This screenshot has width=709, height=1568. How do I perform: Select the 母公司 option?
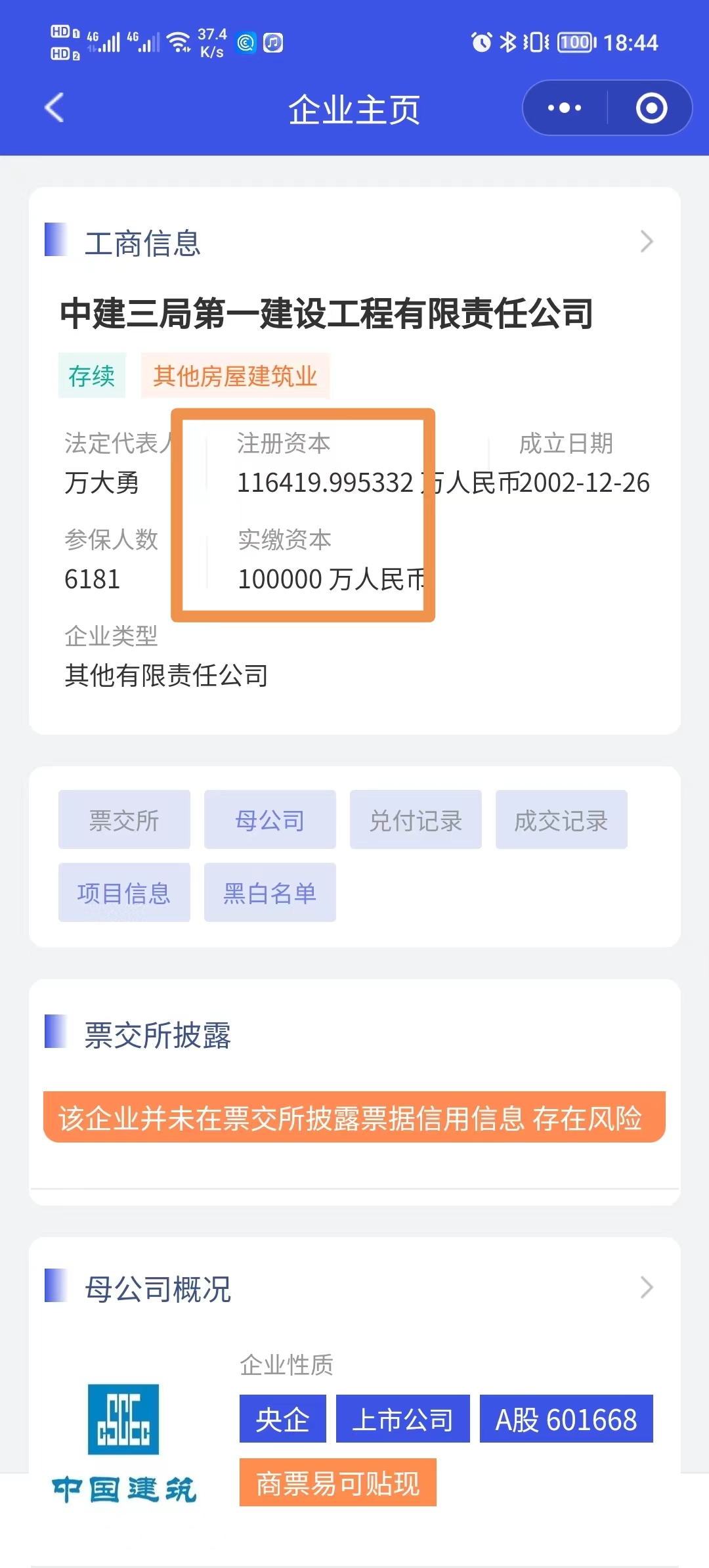(270, 819)
